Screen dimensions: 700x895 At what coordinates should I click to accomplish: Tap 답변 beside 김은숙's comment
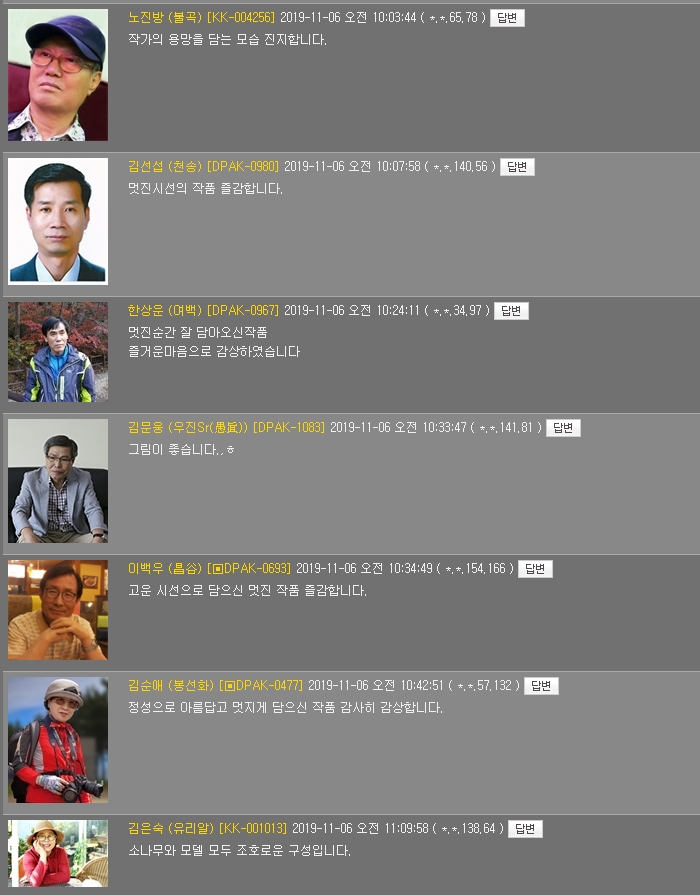click(x=525, y=829)
